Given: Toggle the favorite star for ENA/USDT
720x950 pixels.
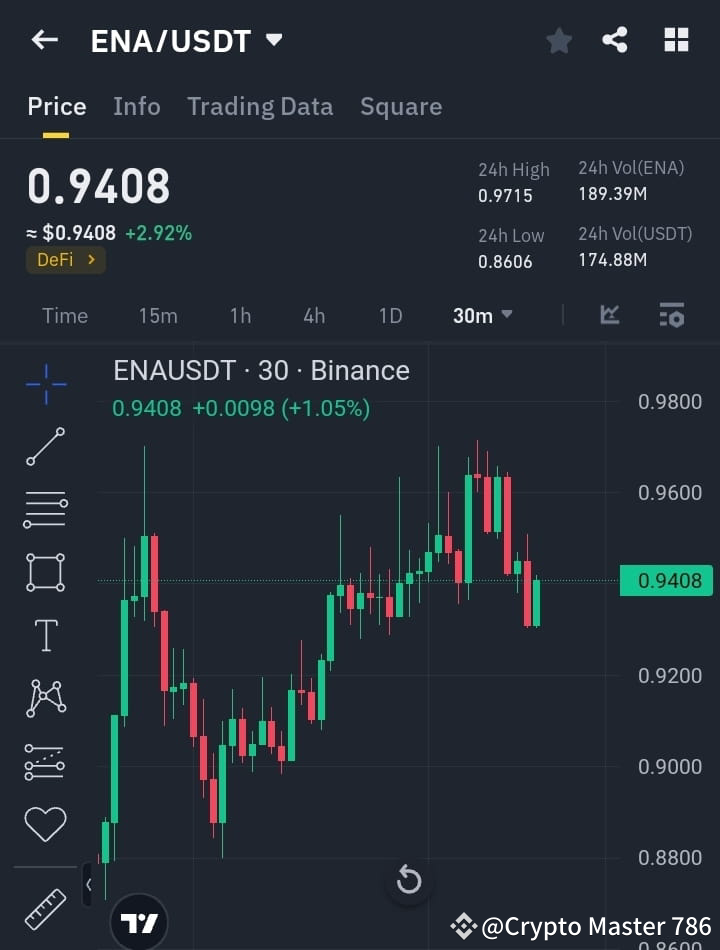Looking at the screenshot, I should coord(558,40).
